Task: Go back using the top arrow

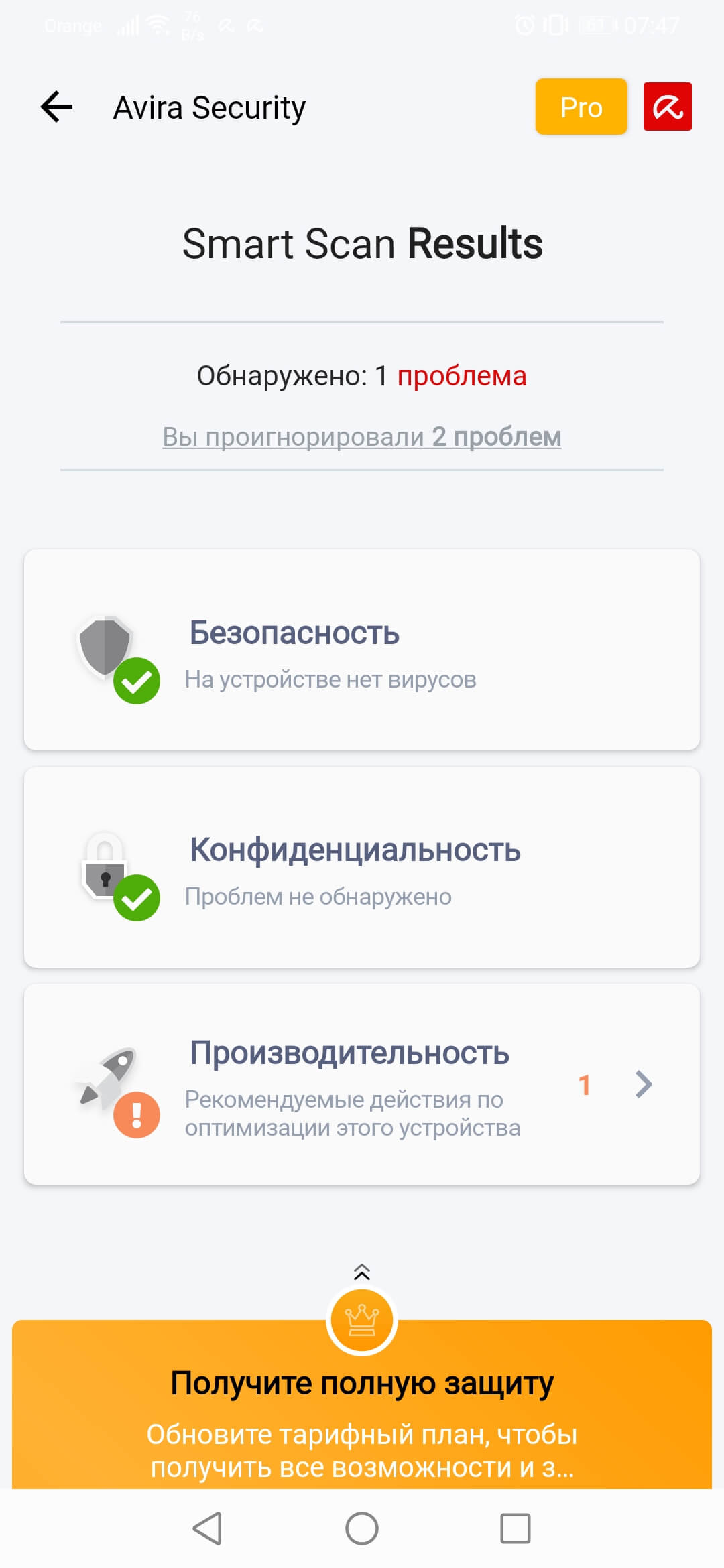Action: click(x=57, y=107)
